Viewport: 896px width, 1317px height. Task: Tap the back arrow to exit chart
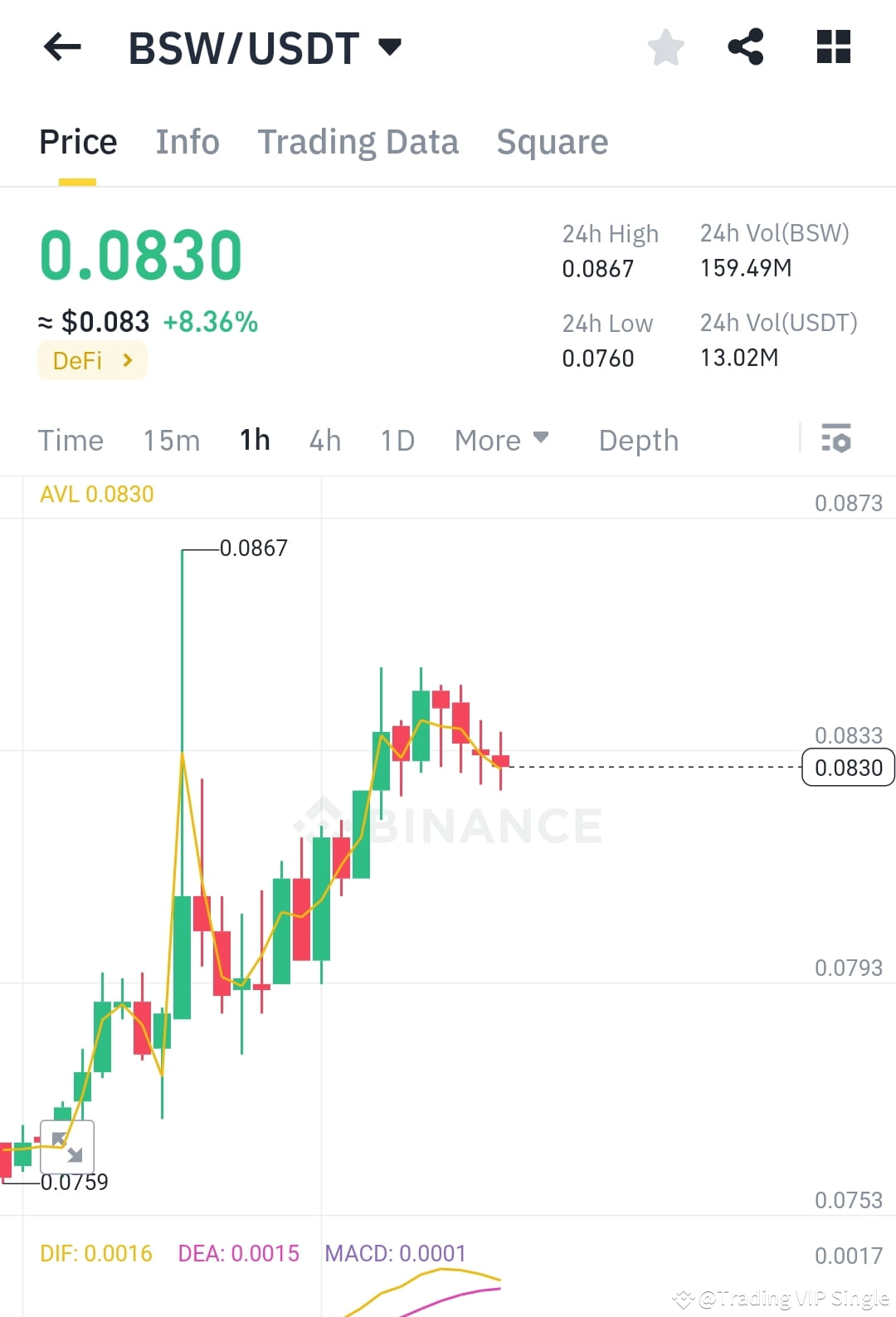point(61,47)
